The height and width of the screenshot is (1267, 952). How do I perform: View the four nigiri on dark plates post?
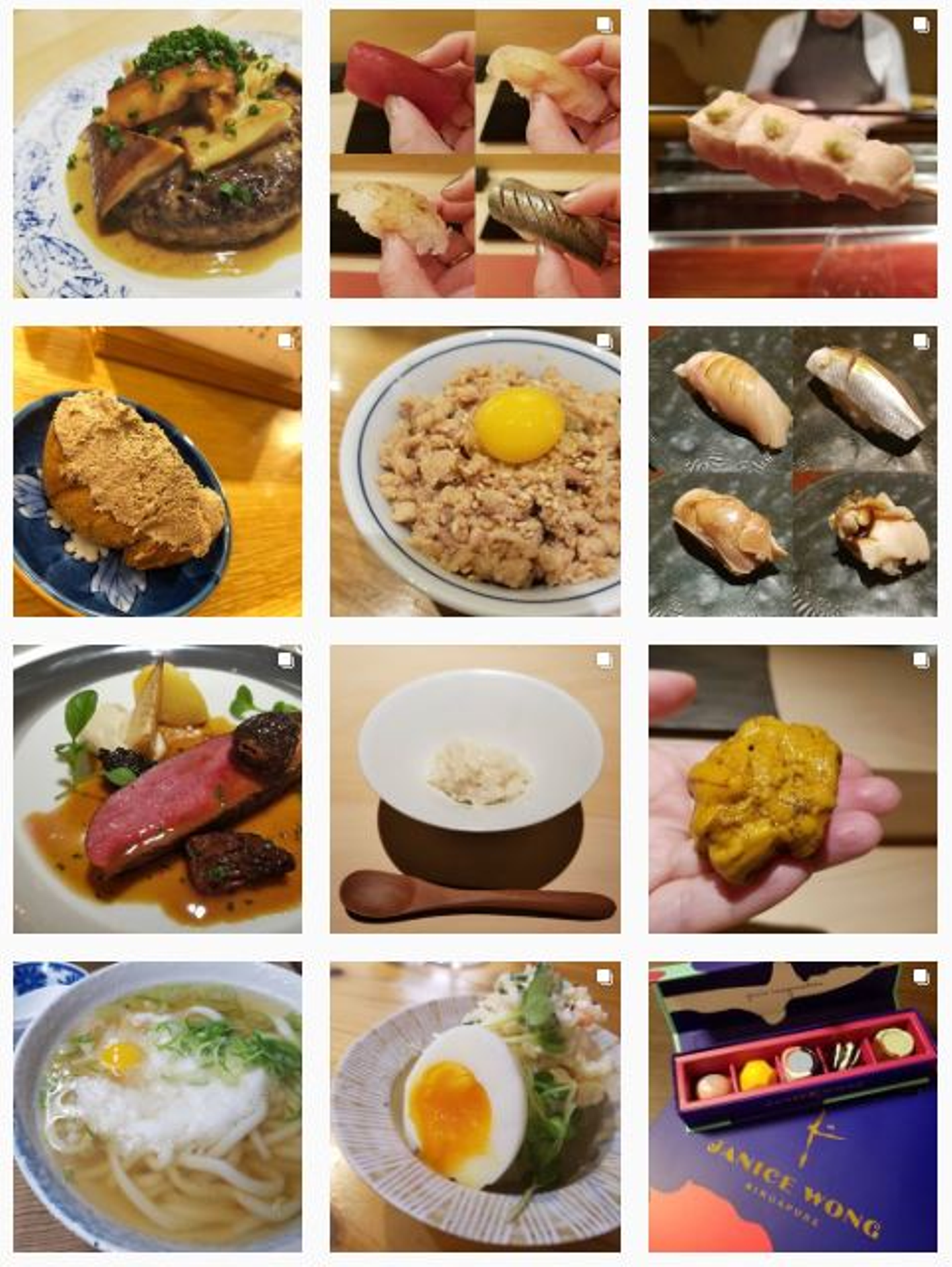click(793, 471)
